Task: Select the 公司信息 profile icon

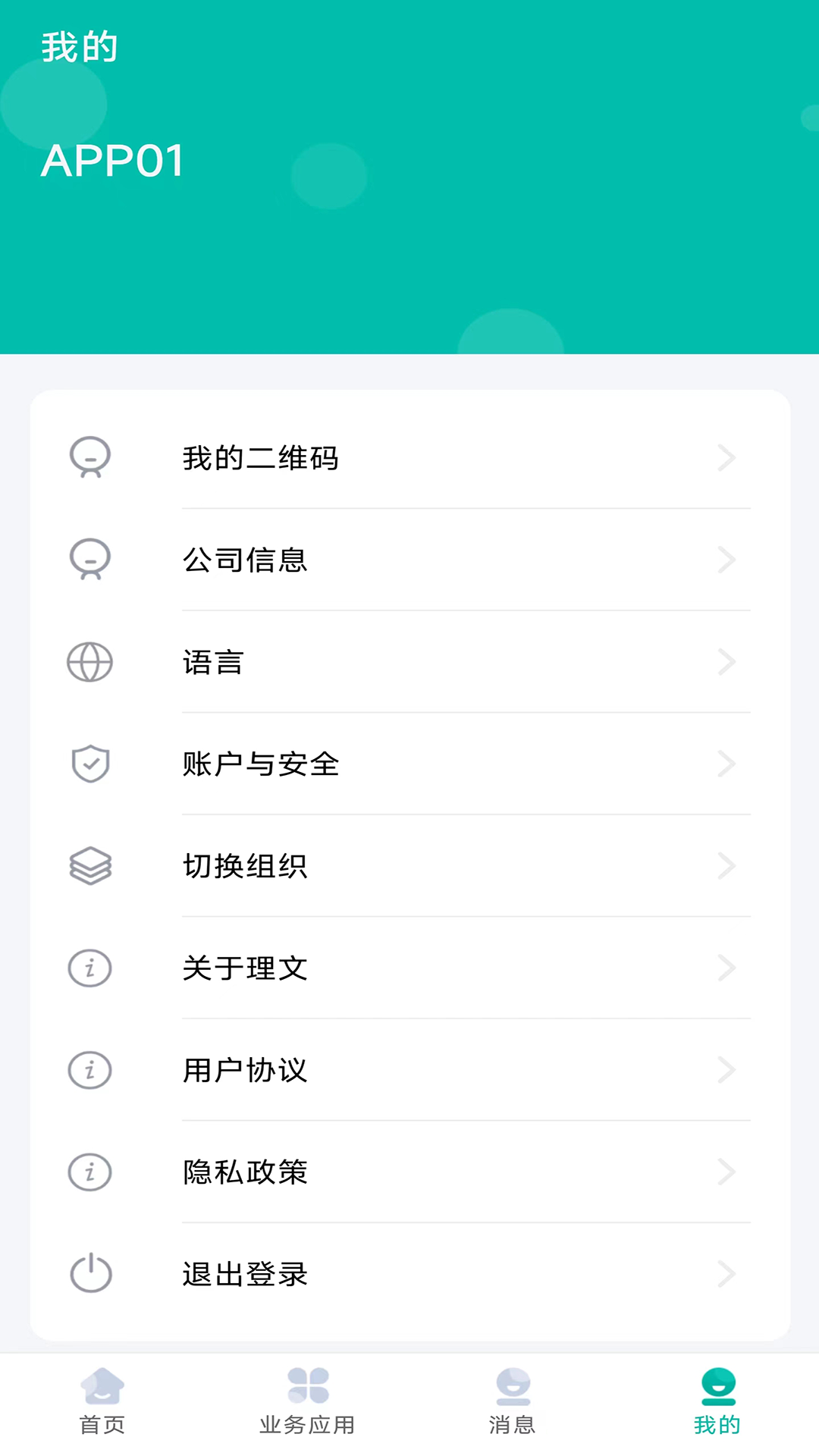Action: 89,560
